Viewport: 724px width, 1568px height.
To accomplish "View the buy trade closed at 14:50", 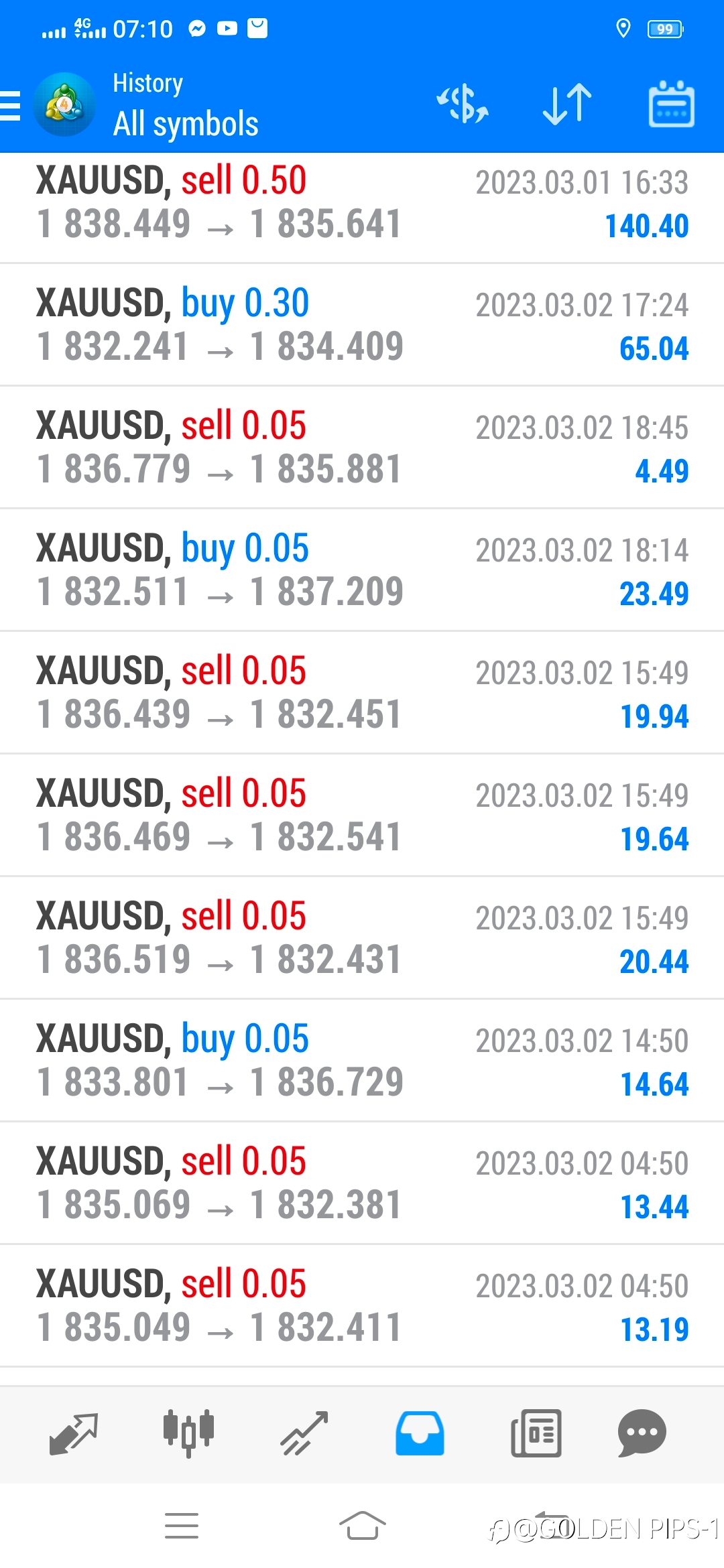I will 362,1060.
